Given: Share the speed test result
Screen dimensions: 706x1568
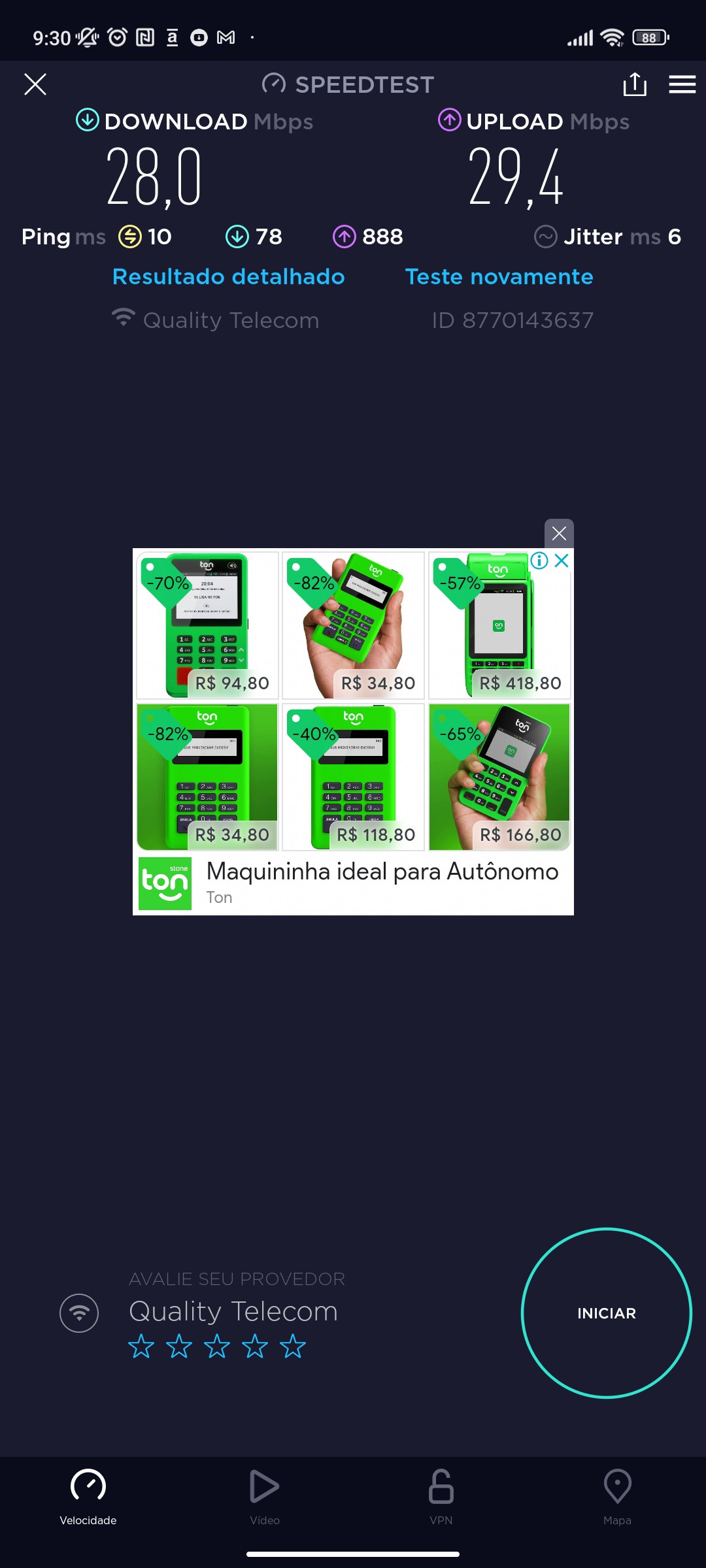Looking at the screenshot, I should coord(634,84).
